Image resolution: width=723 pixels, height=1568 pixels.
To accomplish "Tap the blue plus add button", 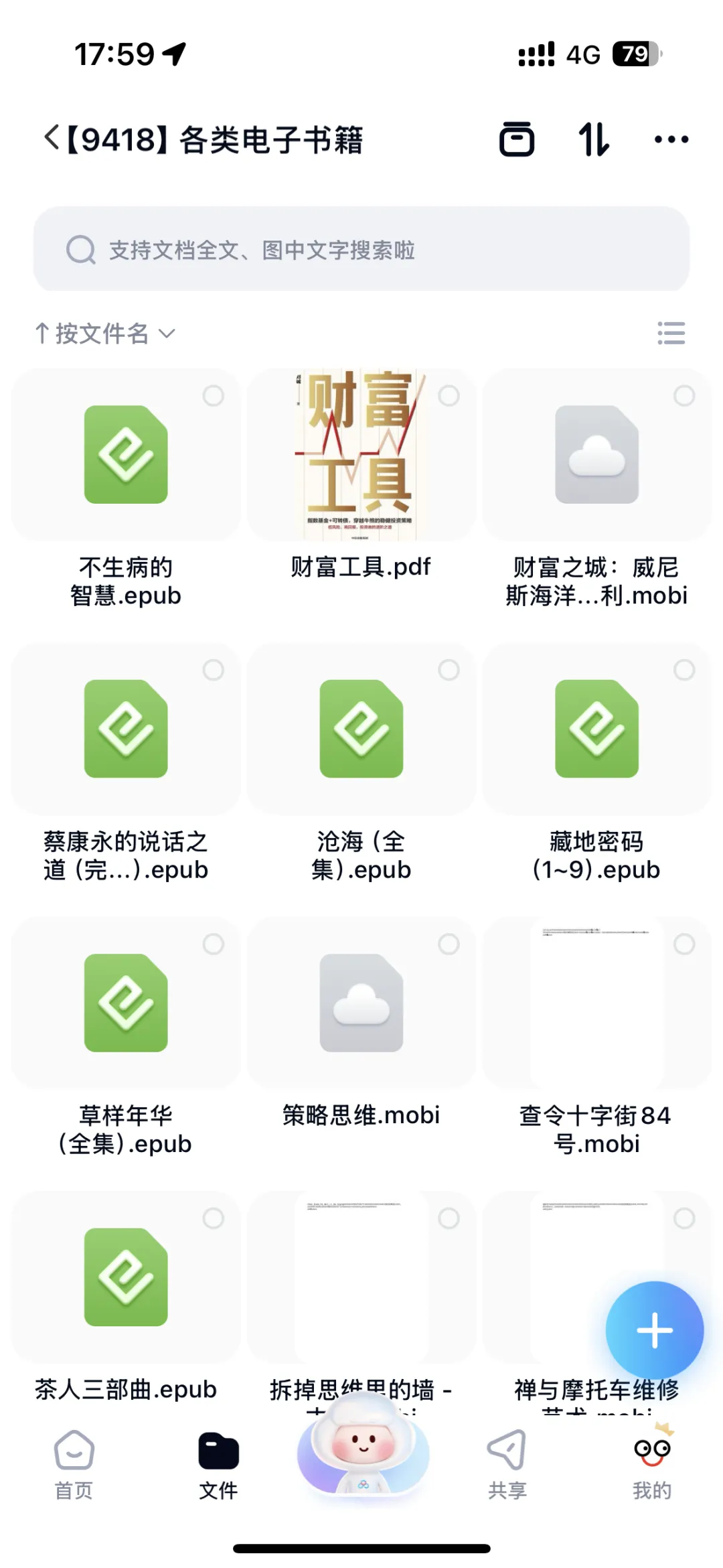I will (655, 1330).
